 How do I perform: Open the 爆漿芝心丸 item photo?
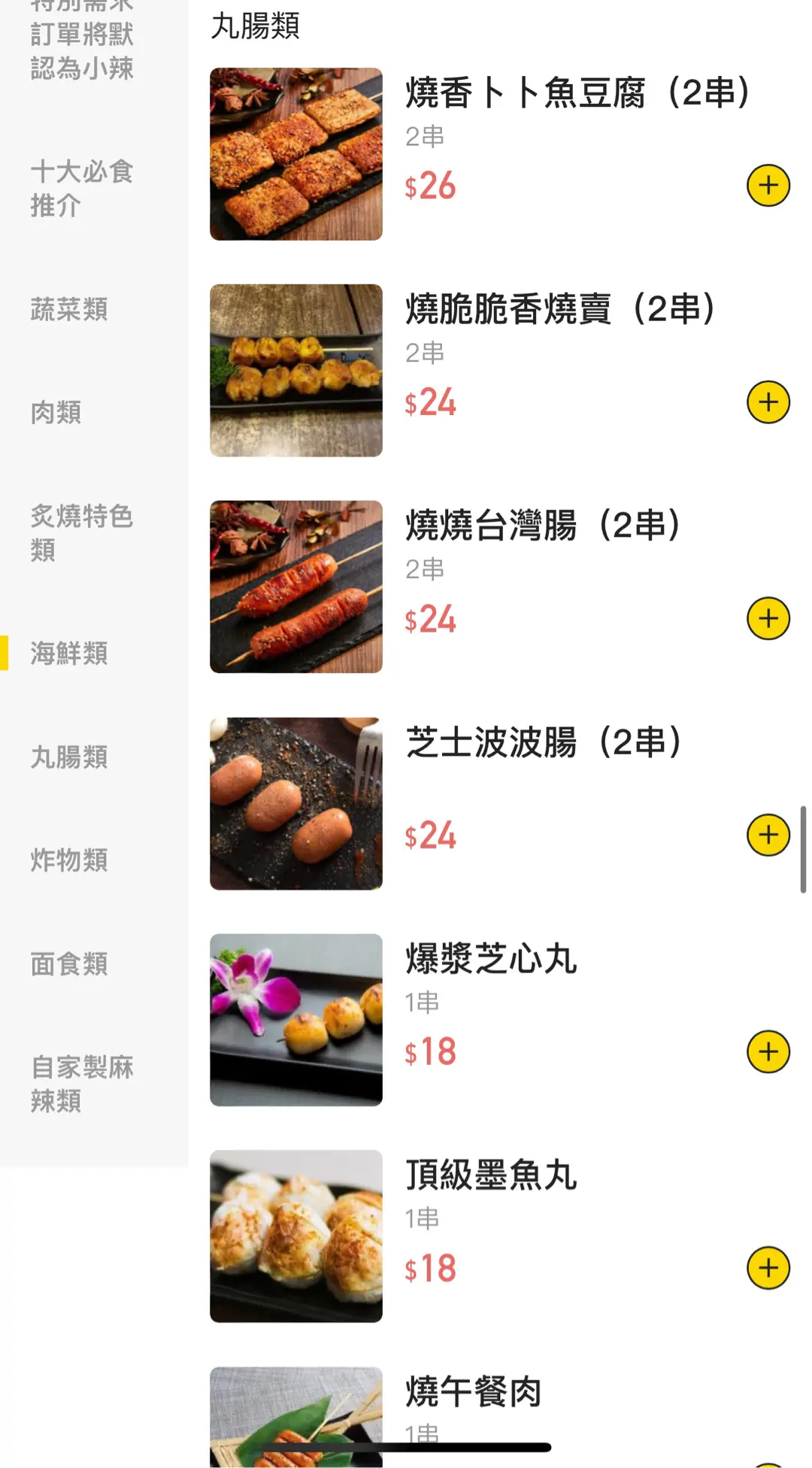tap(296, 1020)
